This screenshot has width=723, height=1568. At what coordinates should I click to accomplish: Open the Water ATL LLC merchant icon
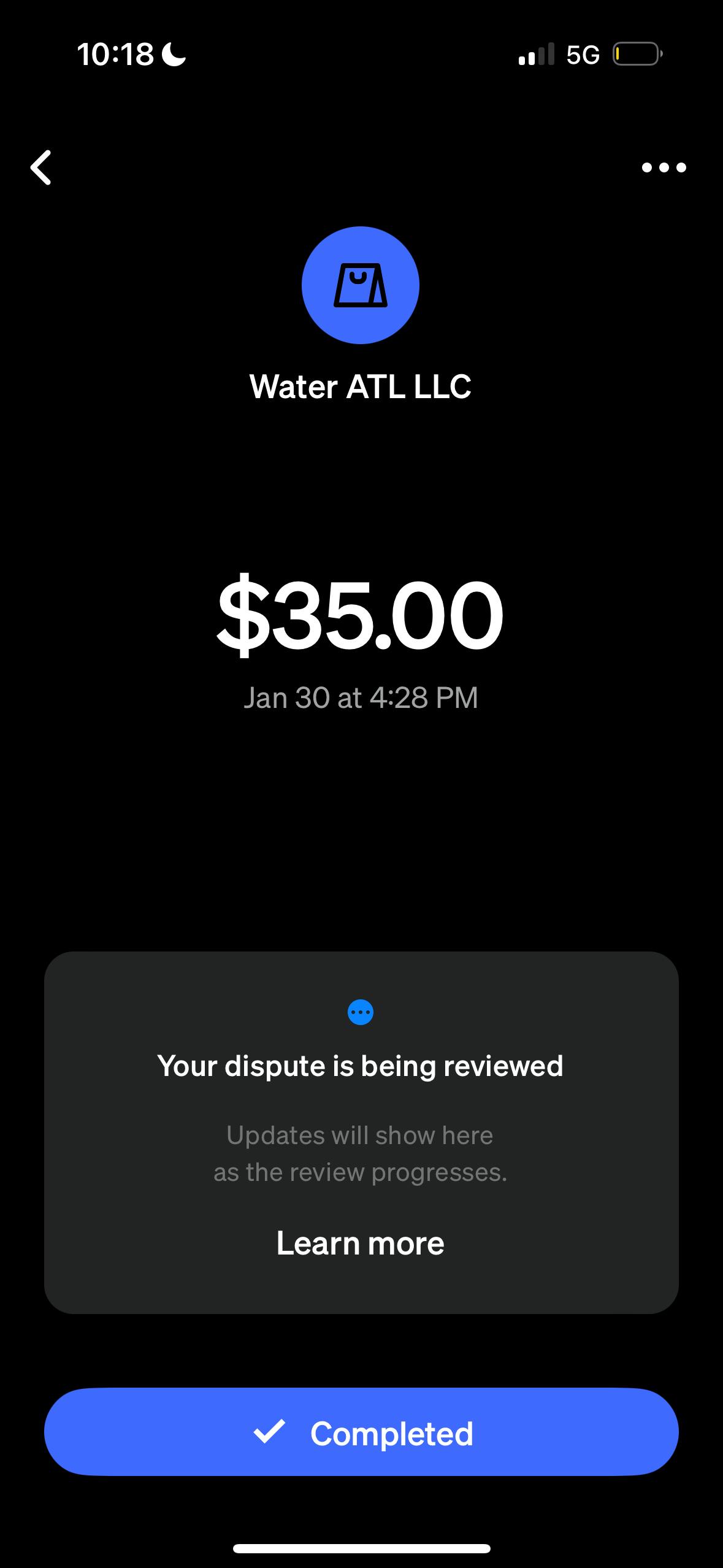[361, 285]
